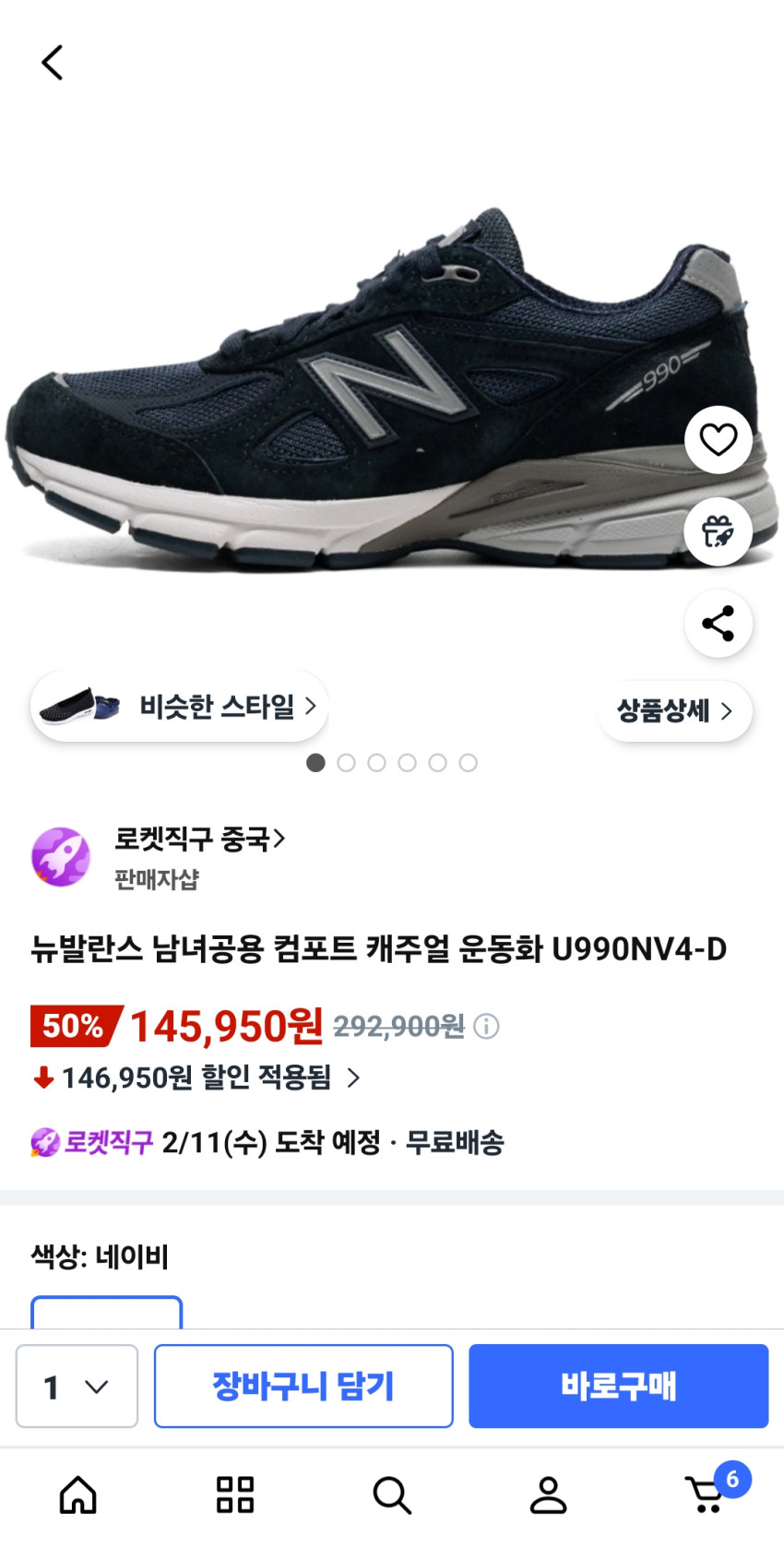This screenshot has width=784, height=1548.
Task: Open 로켓직구 중국 seller shop
Action: tap(198, 839)
